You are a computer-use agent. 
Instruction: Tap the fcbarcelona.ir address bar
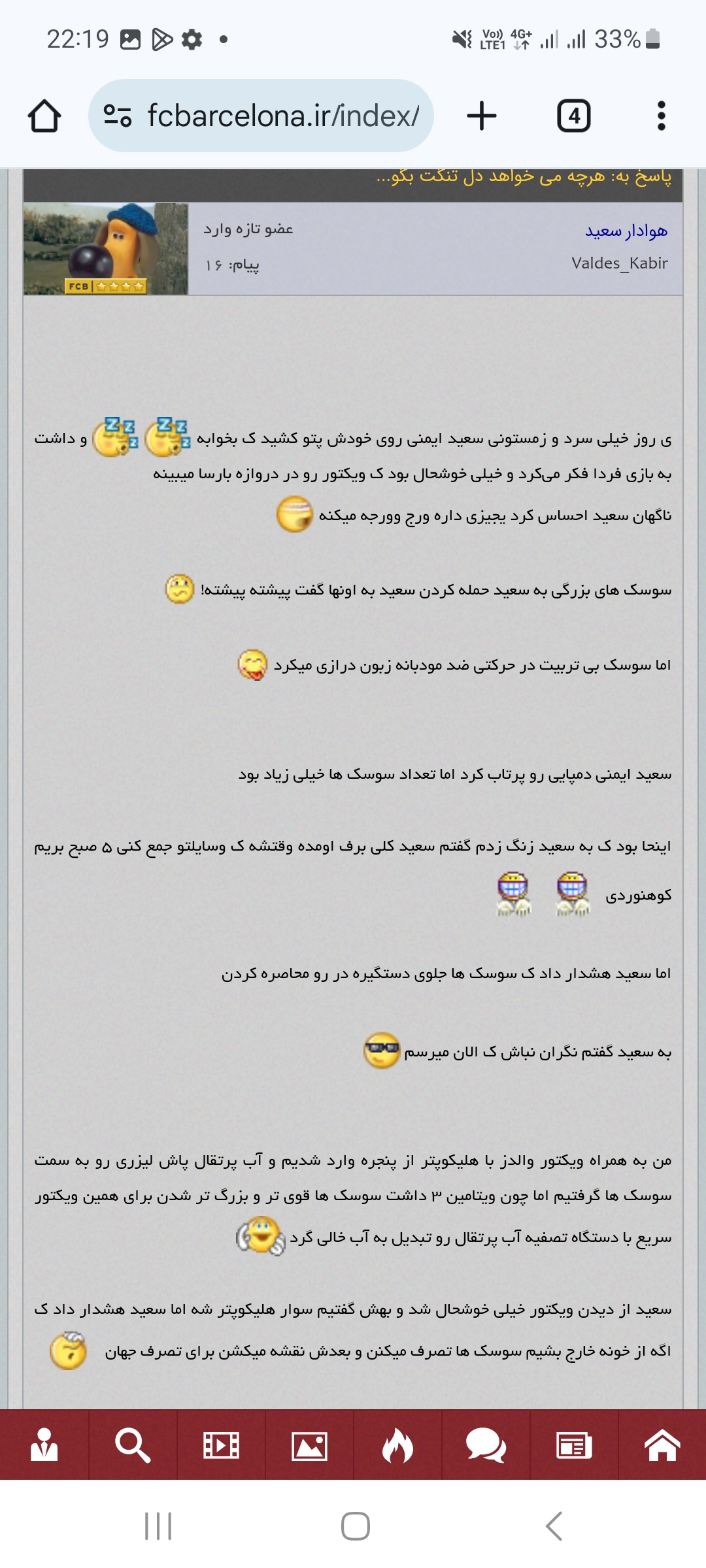pyautogui.click(x=261, y=116)
